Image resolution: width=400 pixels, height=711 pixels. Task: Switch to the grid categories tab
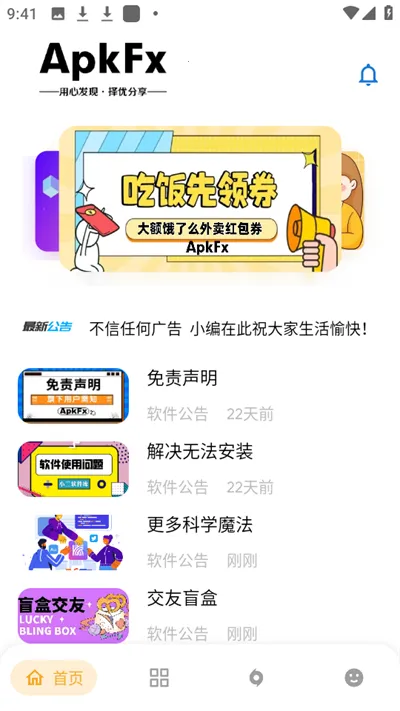pyautogui.click(x=159, y=678)
